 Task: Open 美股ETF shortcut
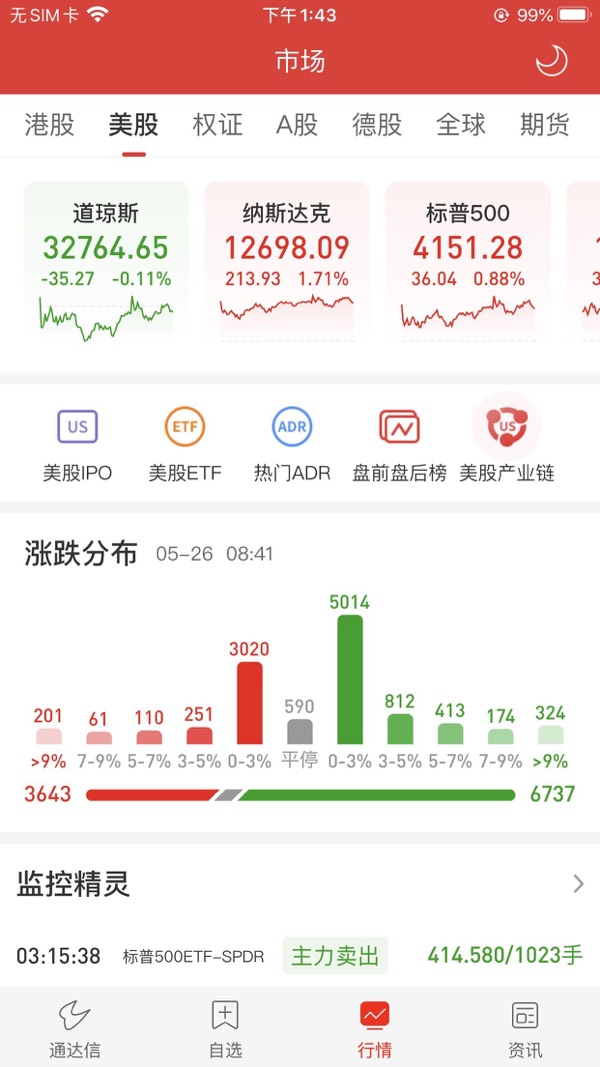(185, 444)
